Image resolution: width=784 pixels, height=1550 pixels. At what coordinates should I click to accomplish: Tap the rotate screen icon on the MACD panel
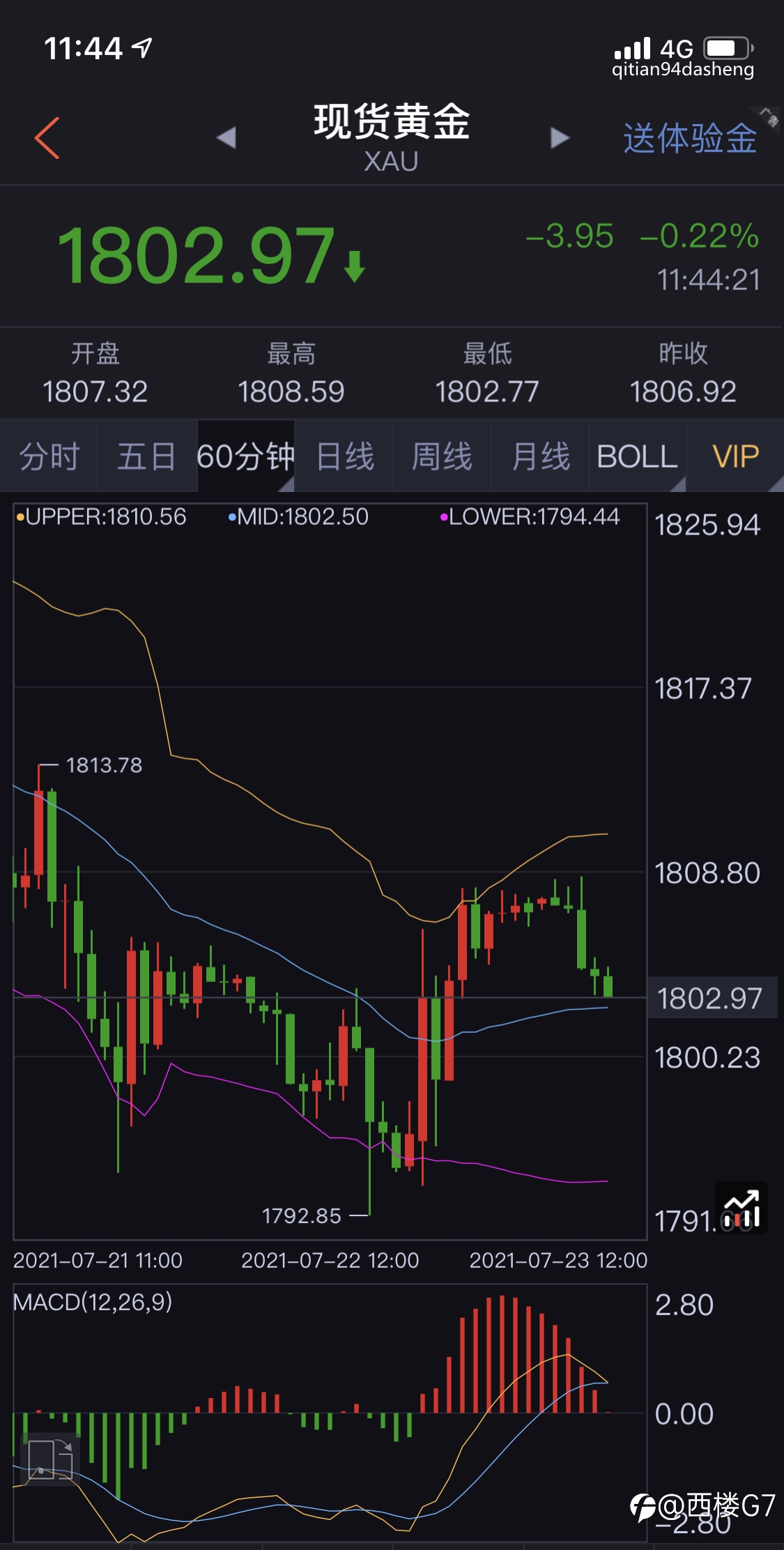50,1458
